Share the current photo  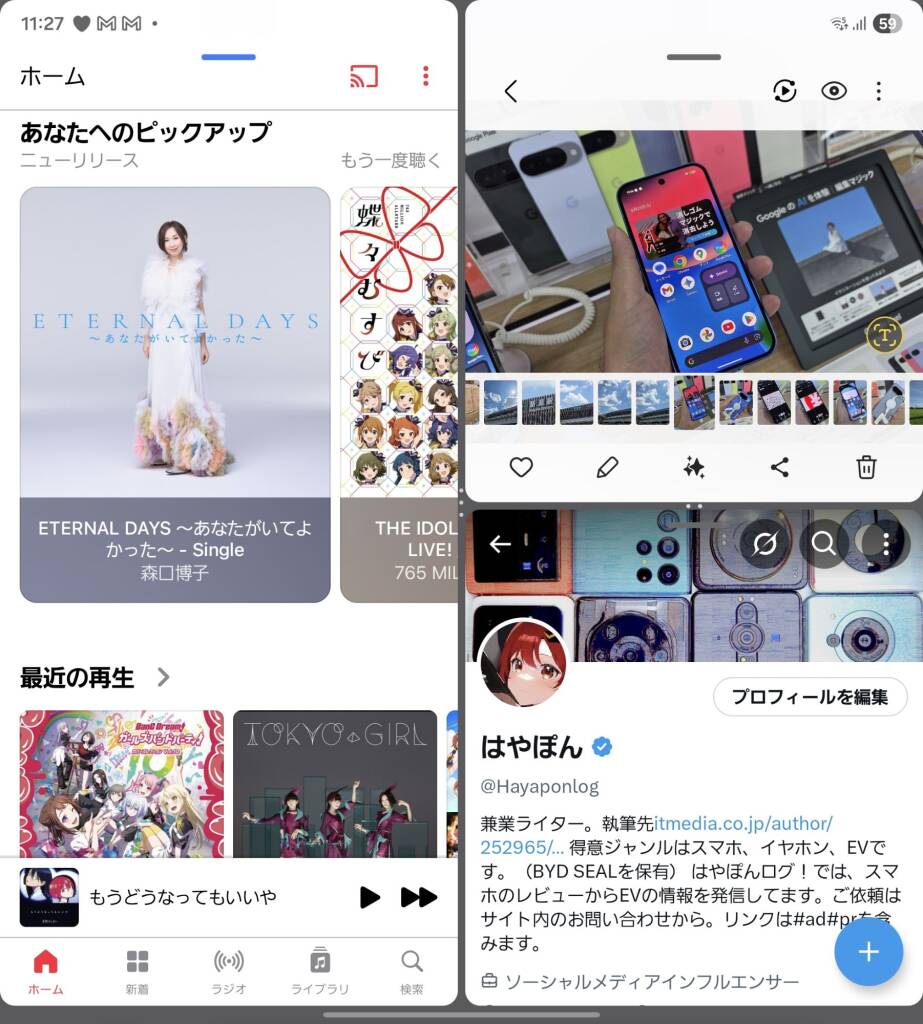click(x=780, y=466)
